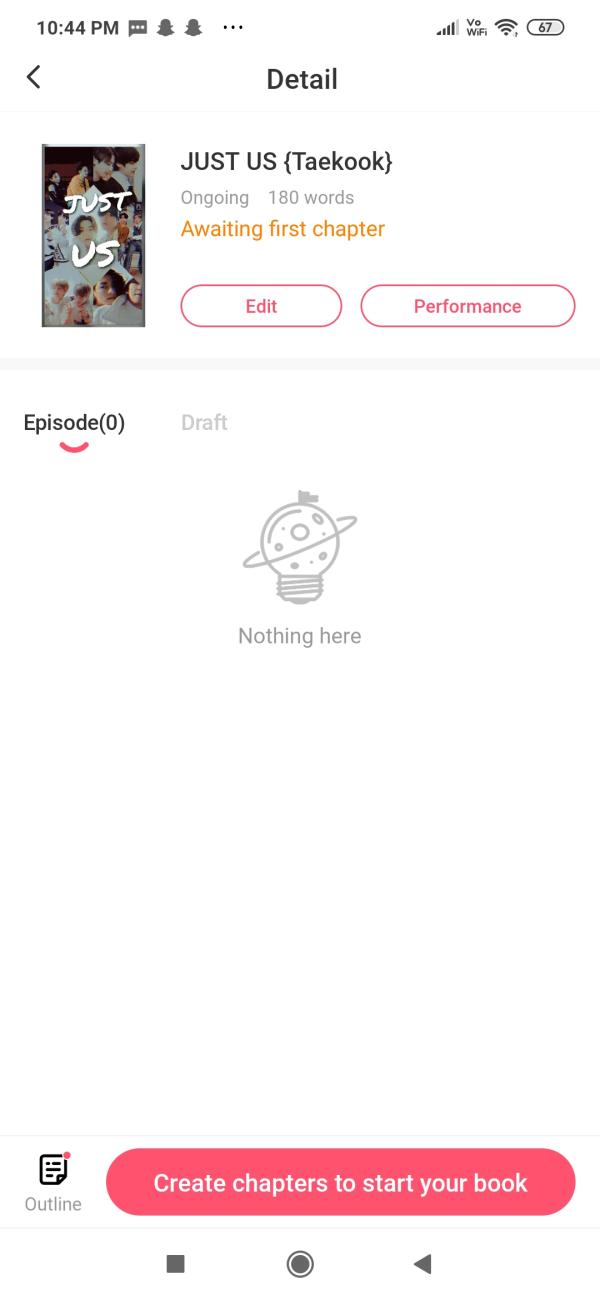Create chapters to start your book
The image size is (600, 1300).
tap(340, 1183)
